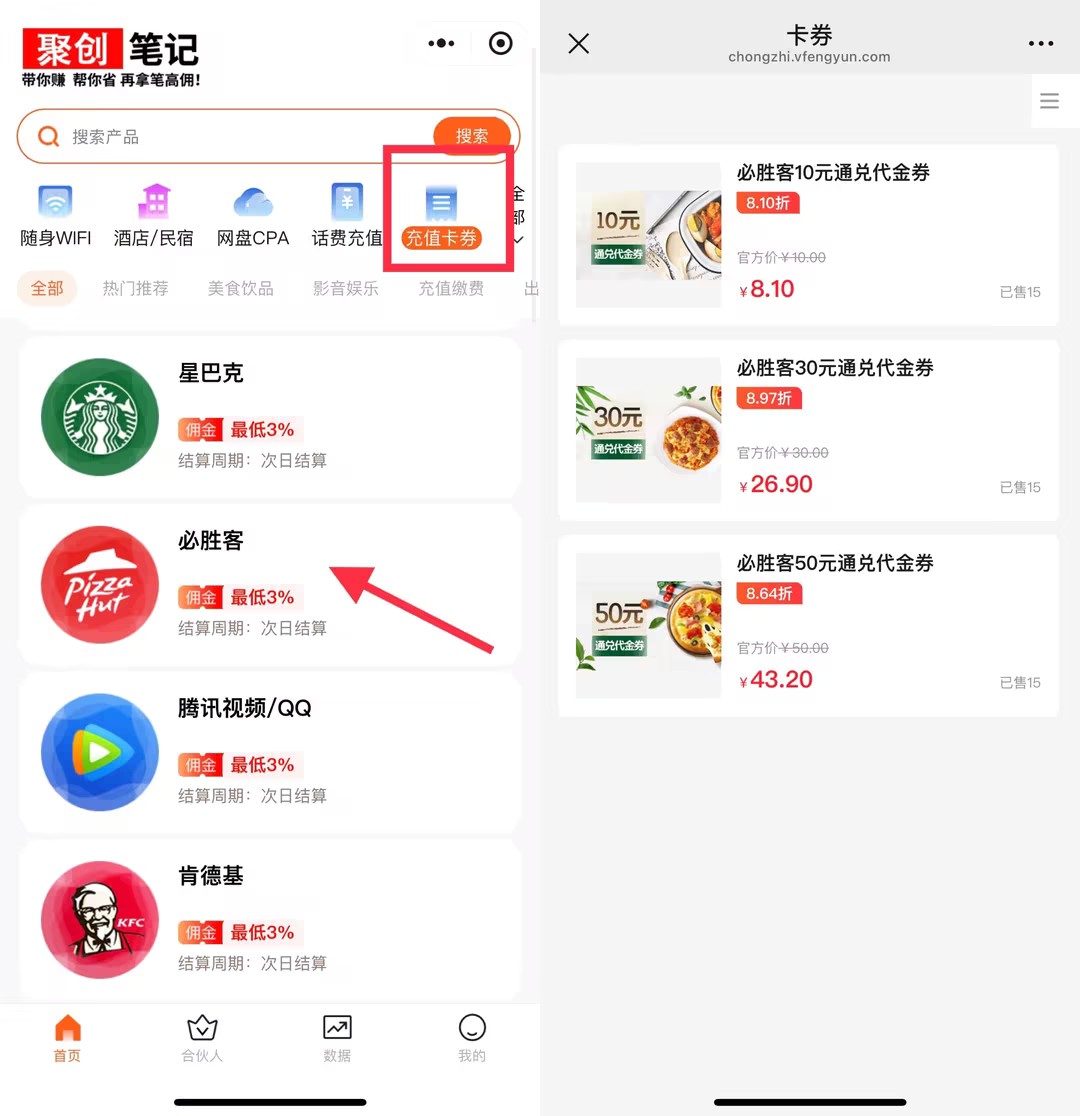Switch to the 充值缴费 tab
This screenshot has width=1080, height=1116.
coord(451,288)
